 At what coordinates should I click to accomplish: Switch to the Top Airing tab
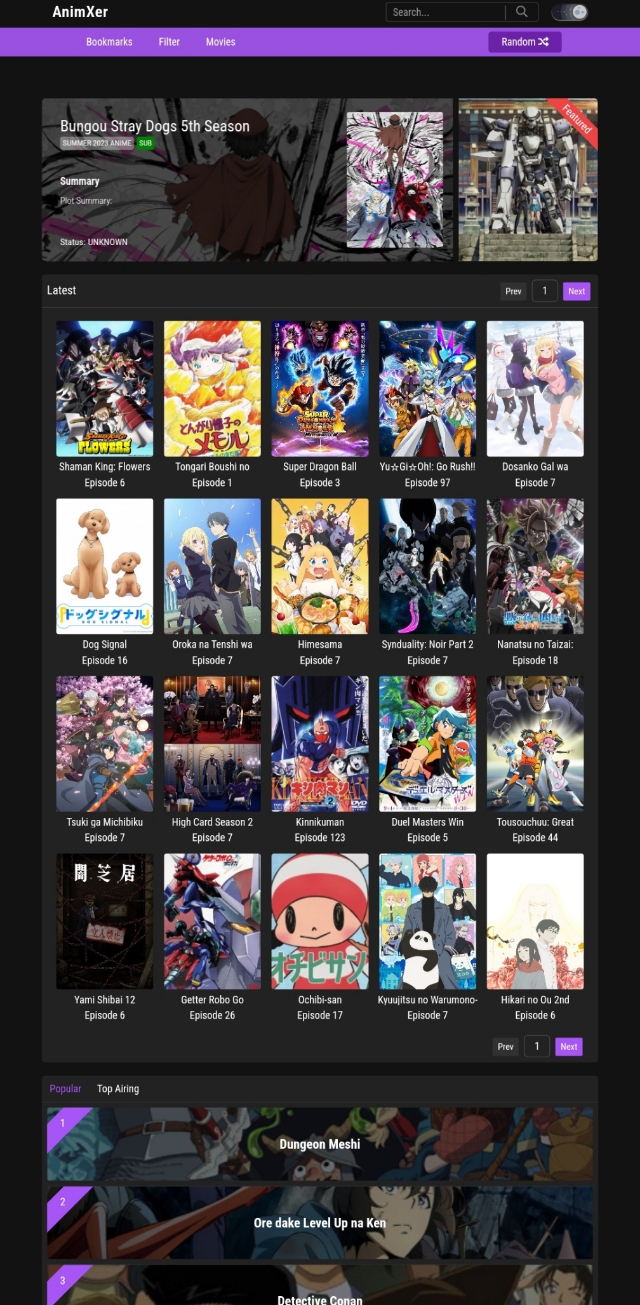tap(118, 1089)
